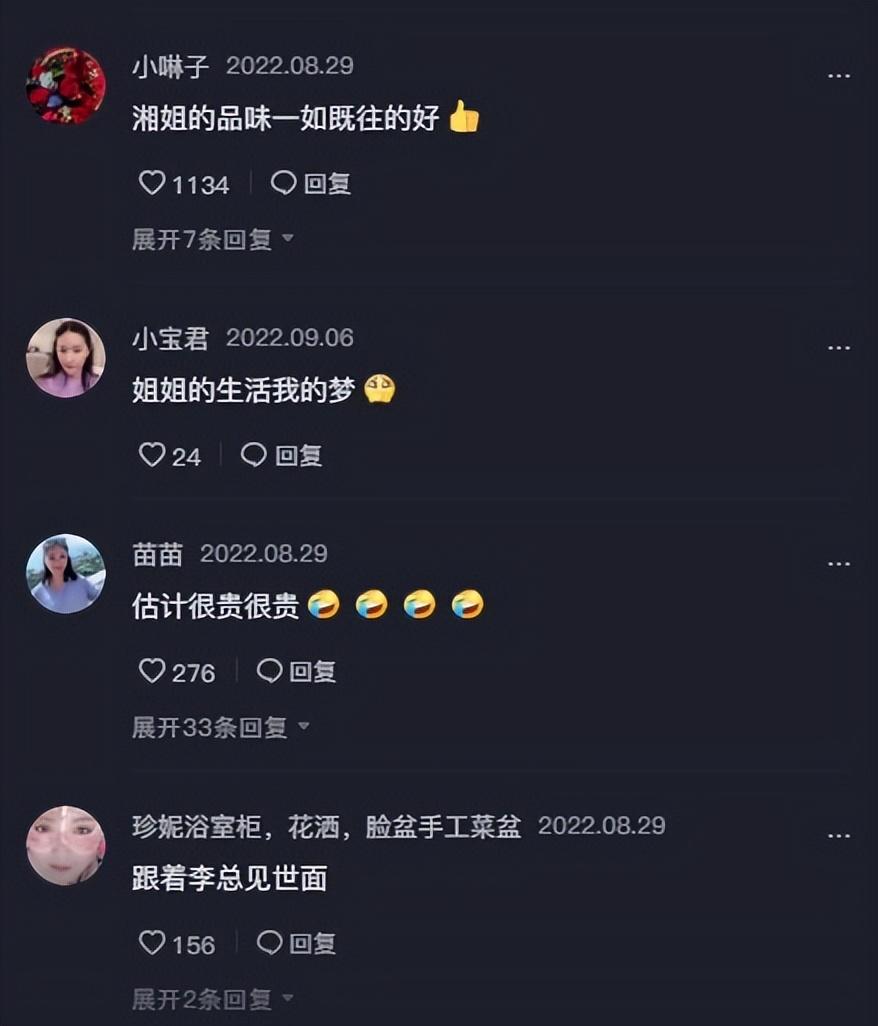
Task: Like 苗苗's comment
Action: (152, 671)
